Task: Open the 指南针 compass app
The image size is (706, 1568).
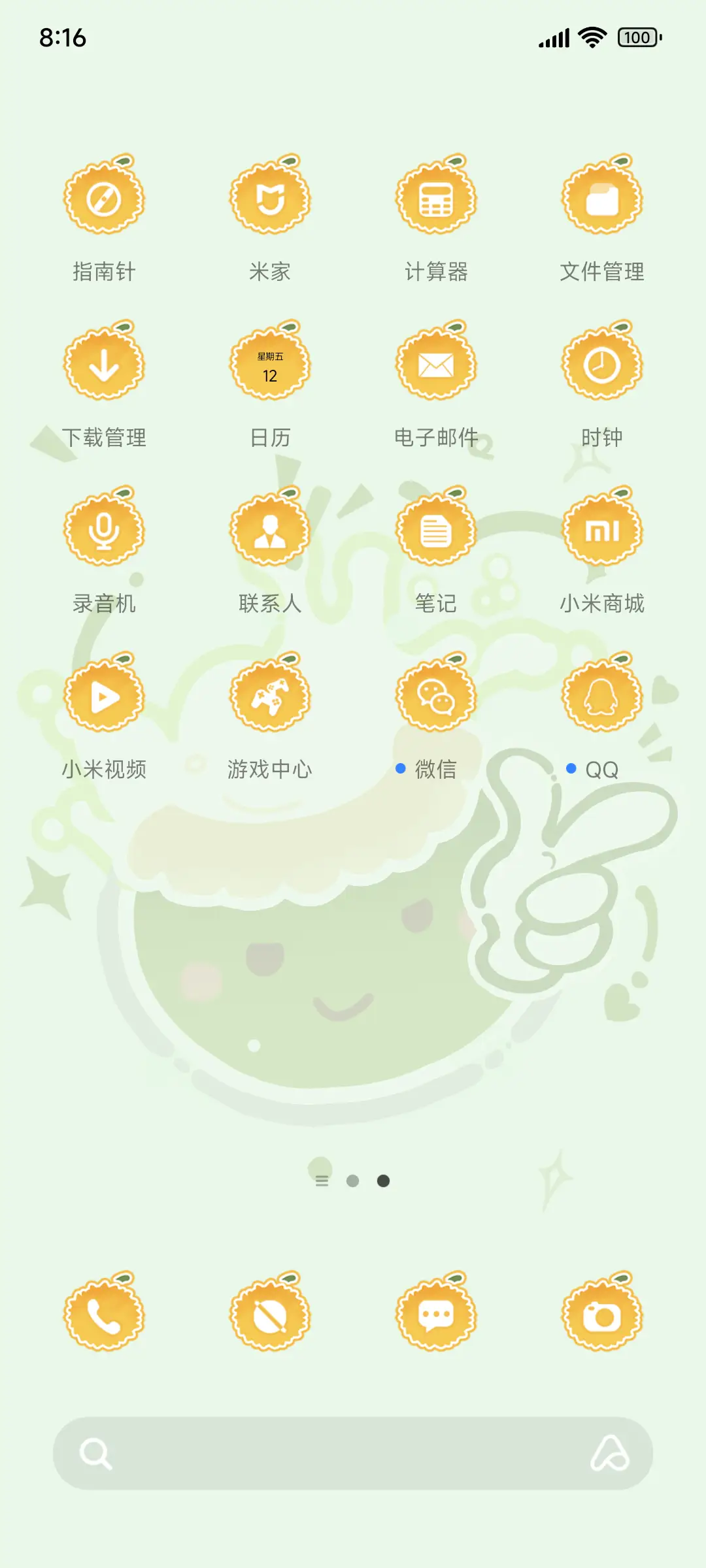Action: [105, 199]
